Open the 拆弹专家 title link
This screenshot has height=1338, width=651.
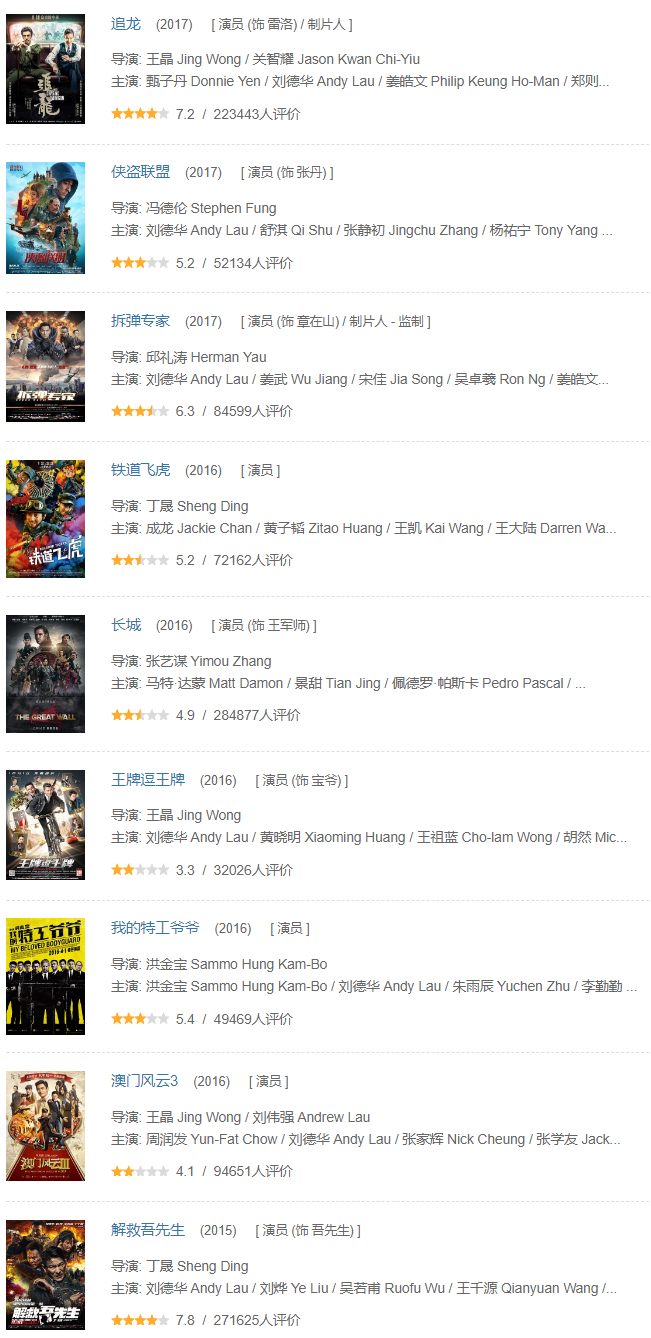(140, 321)
